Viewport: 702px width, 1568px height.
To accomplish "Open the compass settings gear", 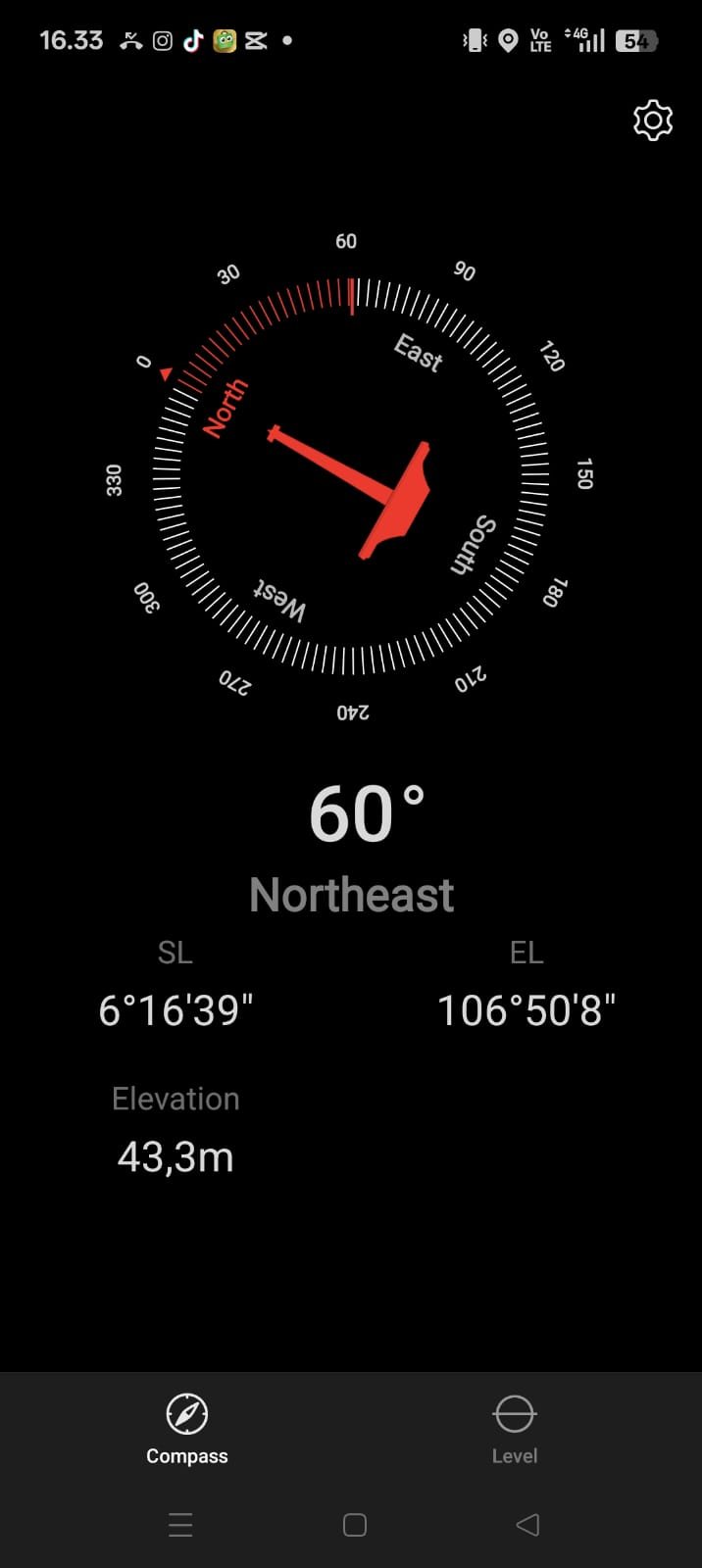I will [653, 121].
